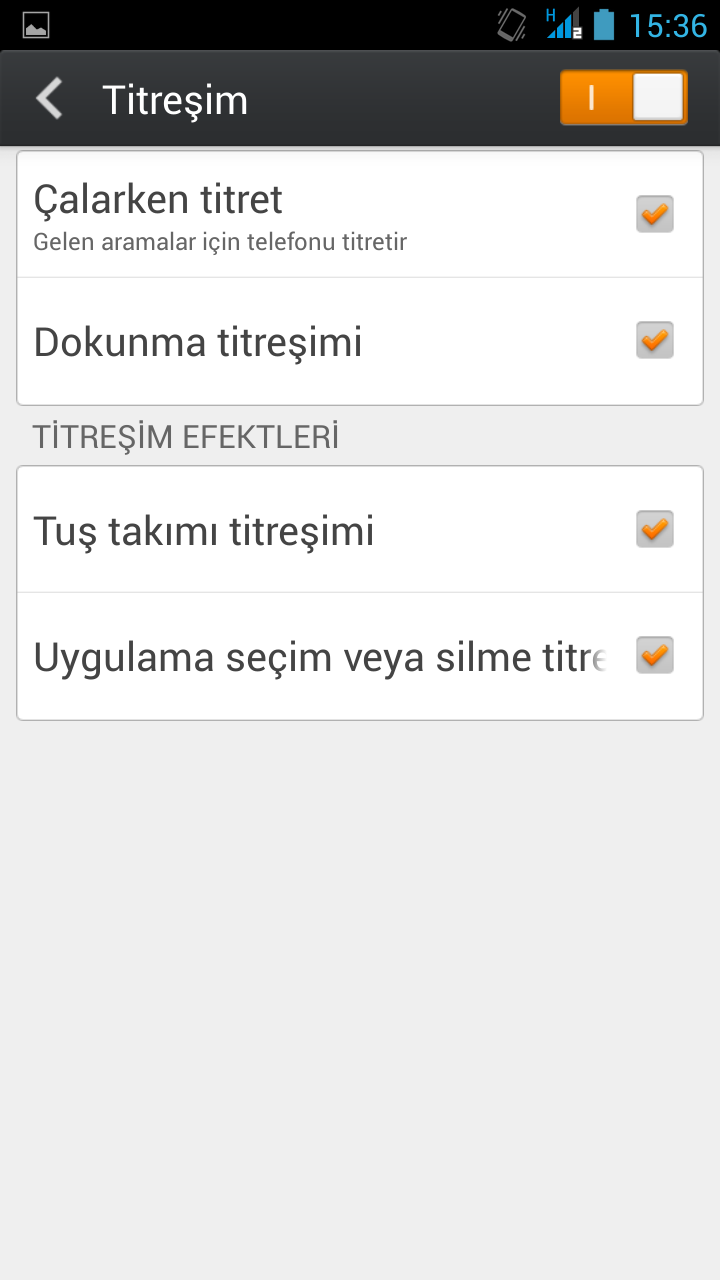
Task: Go back from Titreşim settings
Action: (50, 99)
